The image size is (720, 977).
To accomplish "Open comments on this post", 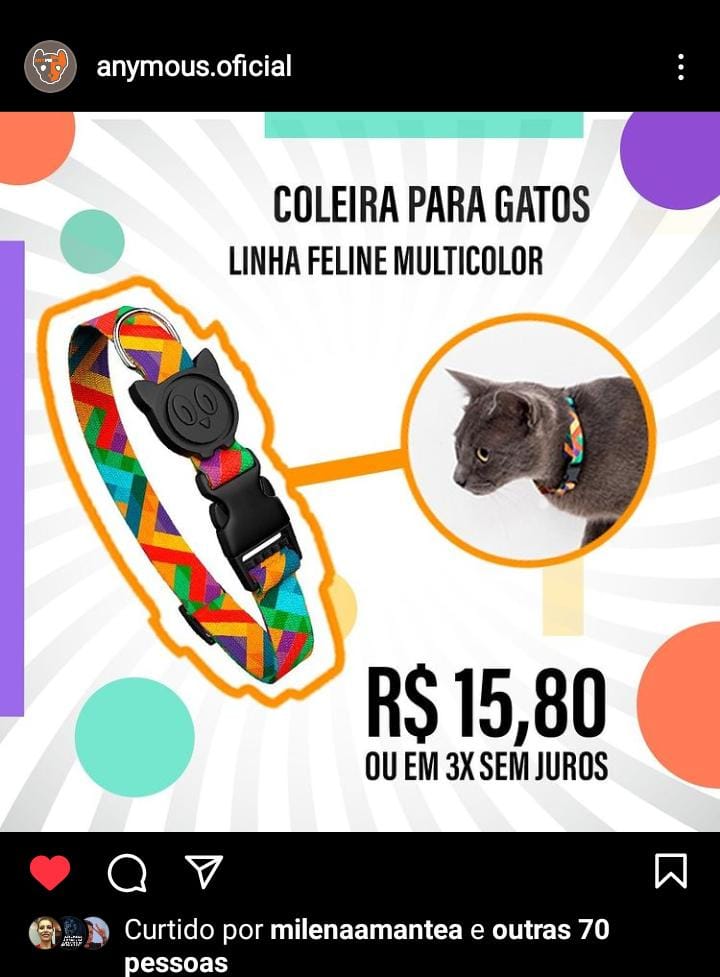I will click(127, 873).
